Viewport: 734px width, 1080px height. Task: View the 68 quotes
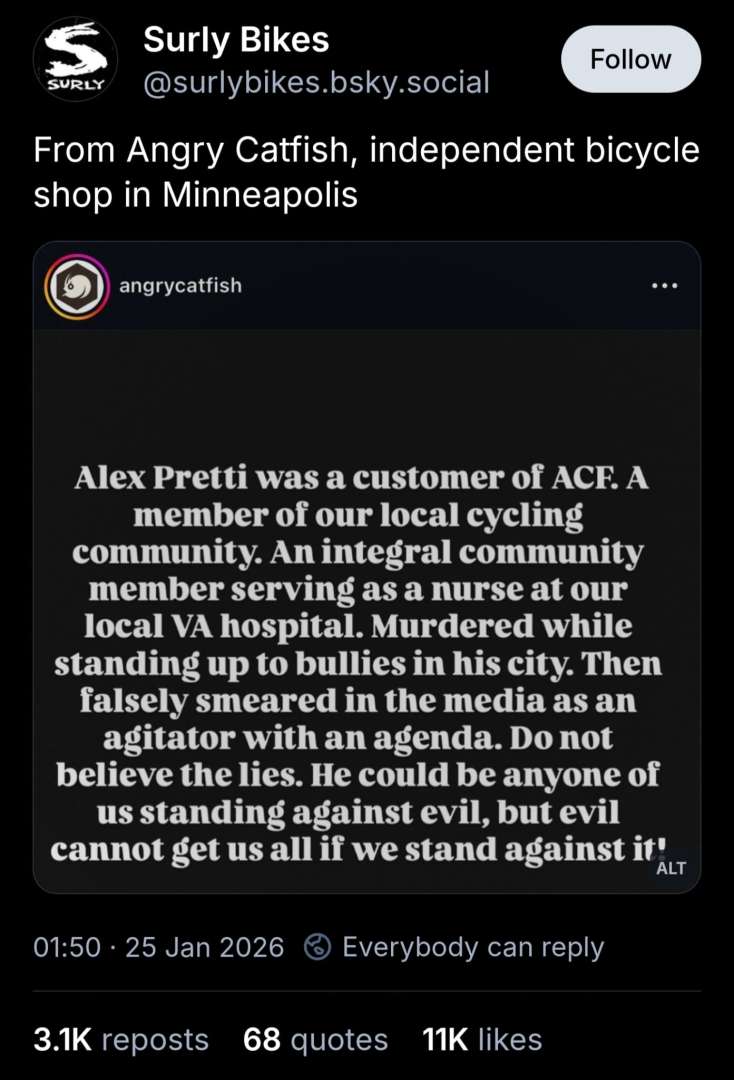tap(315, 1039)
